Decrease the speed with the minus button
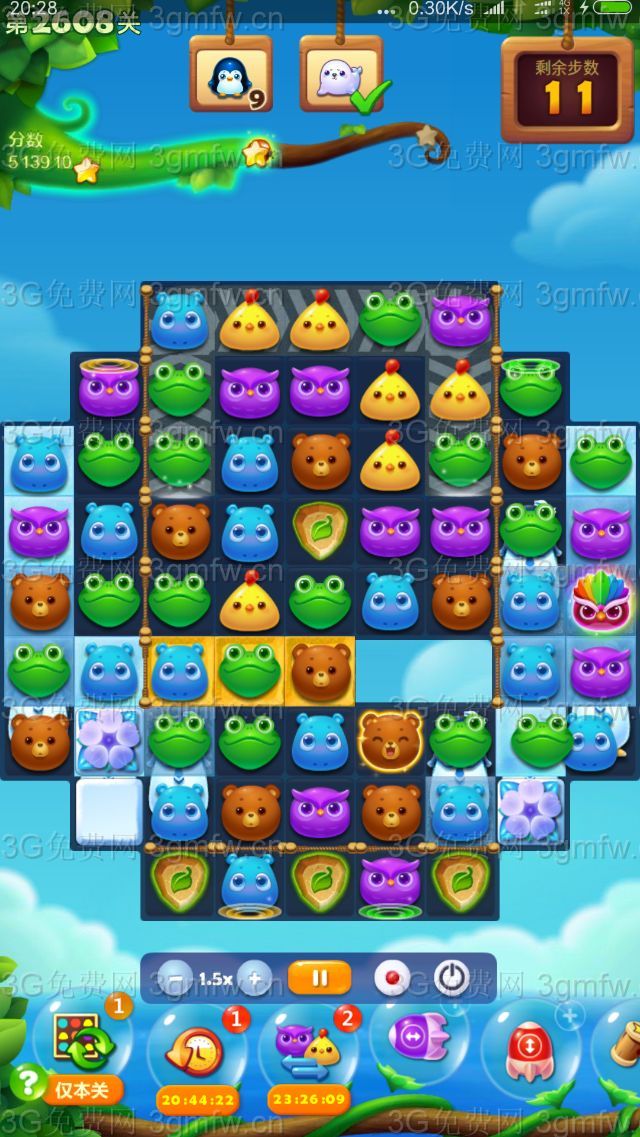Viewport: 640px width, 1137px height. click(177, 978)
